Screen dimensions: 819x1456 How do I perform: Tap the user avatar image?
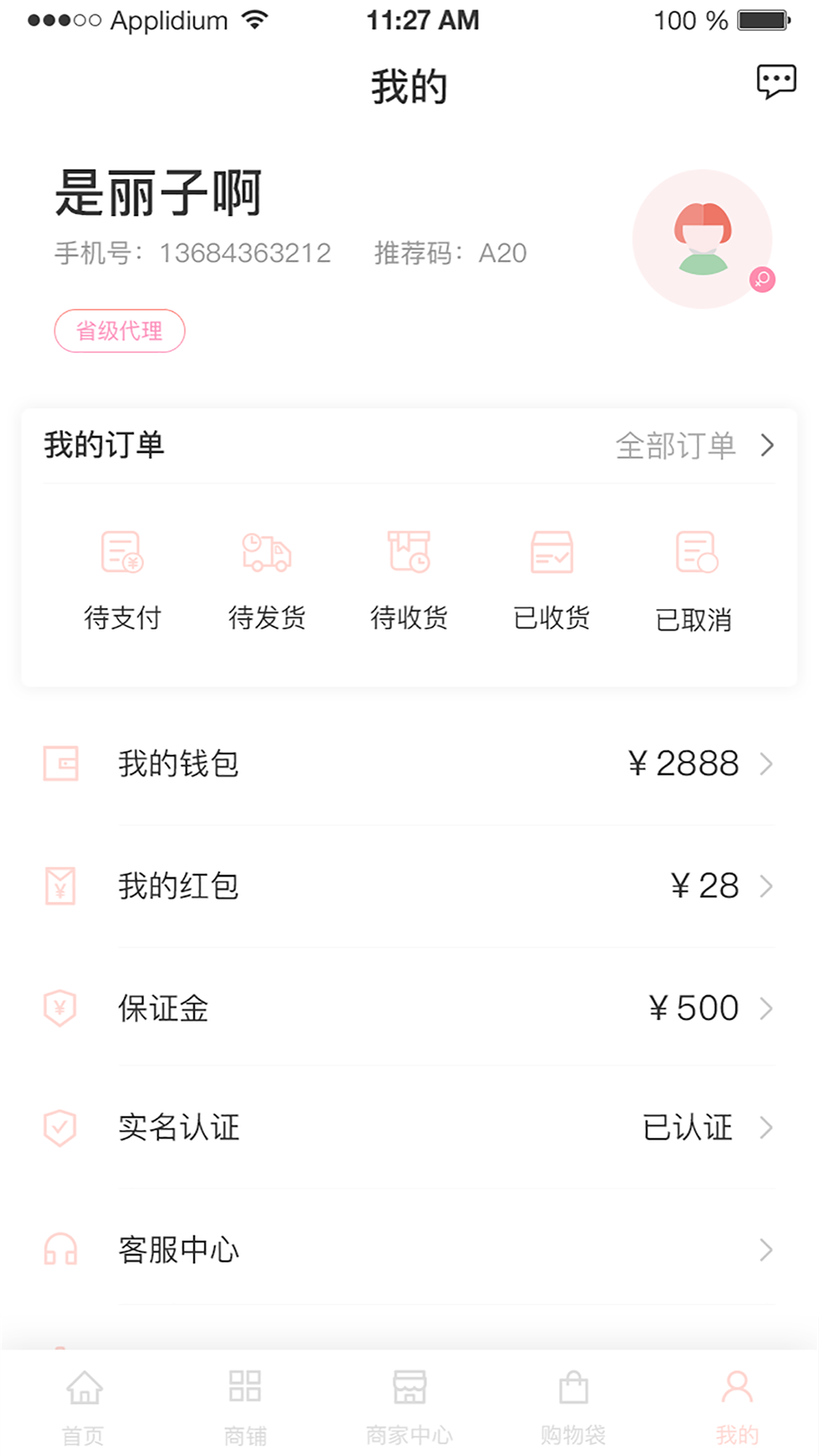[704, 239]
